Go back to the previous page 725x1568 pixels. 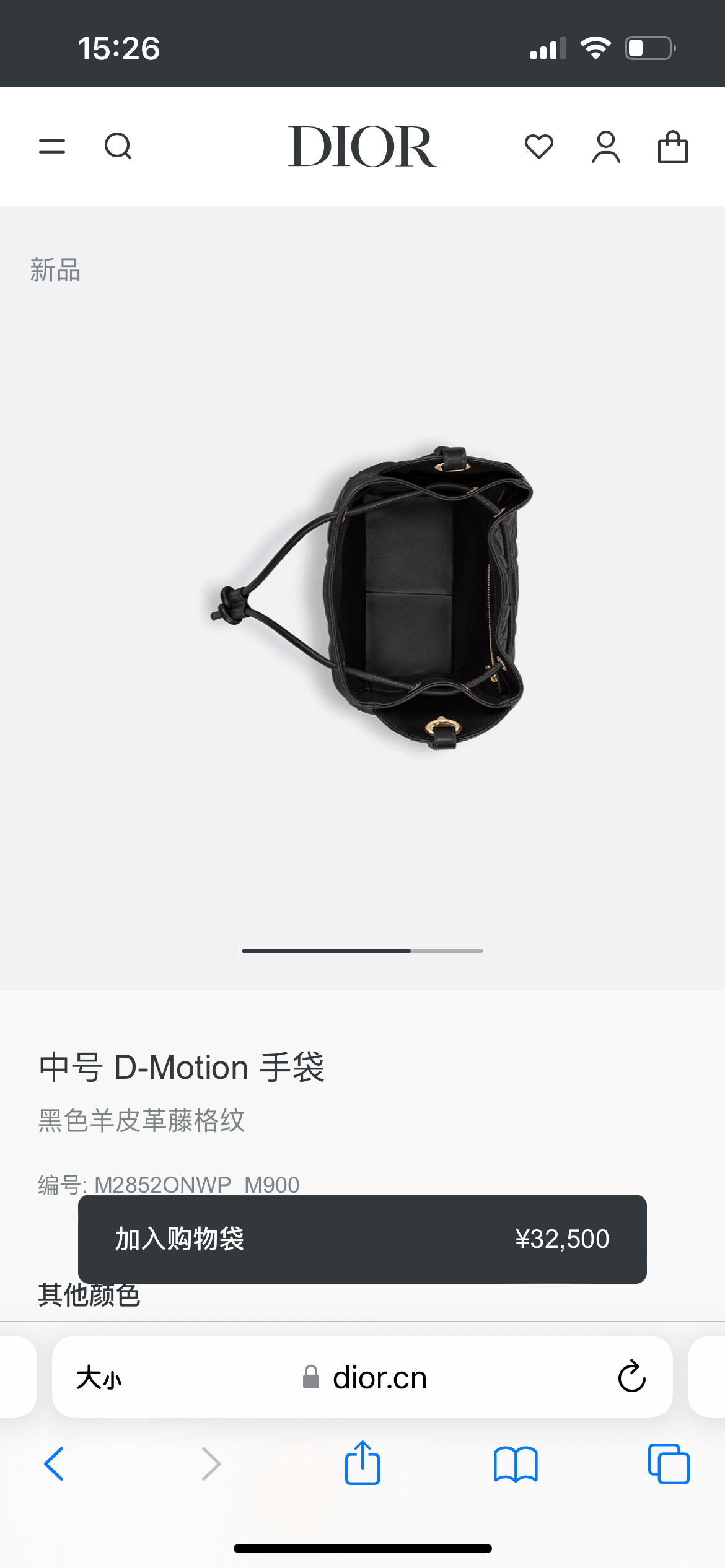[x=55, y=1464]
